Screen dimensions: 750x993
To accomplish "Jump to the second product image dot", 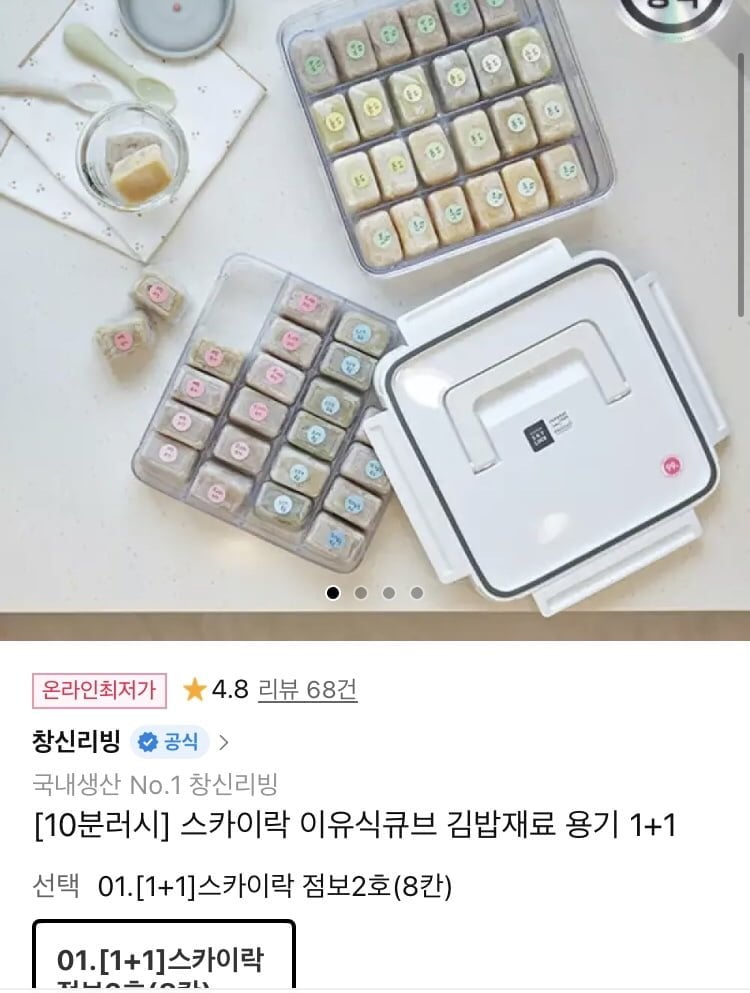I will click(x=361, y=593).
